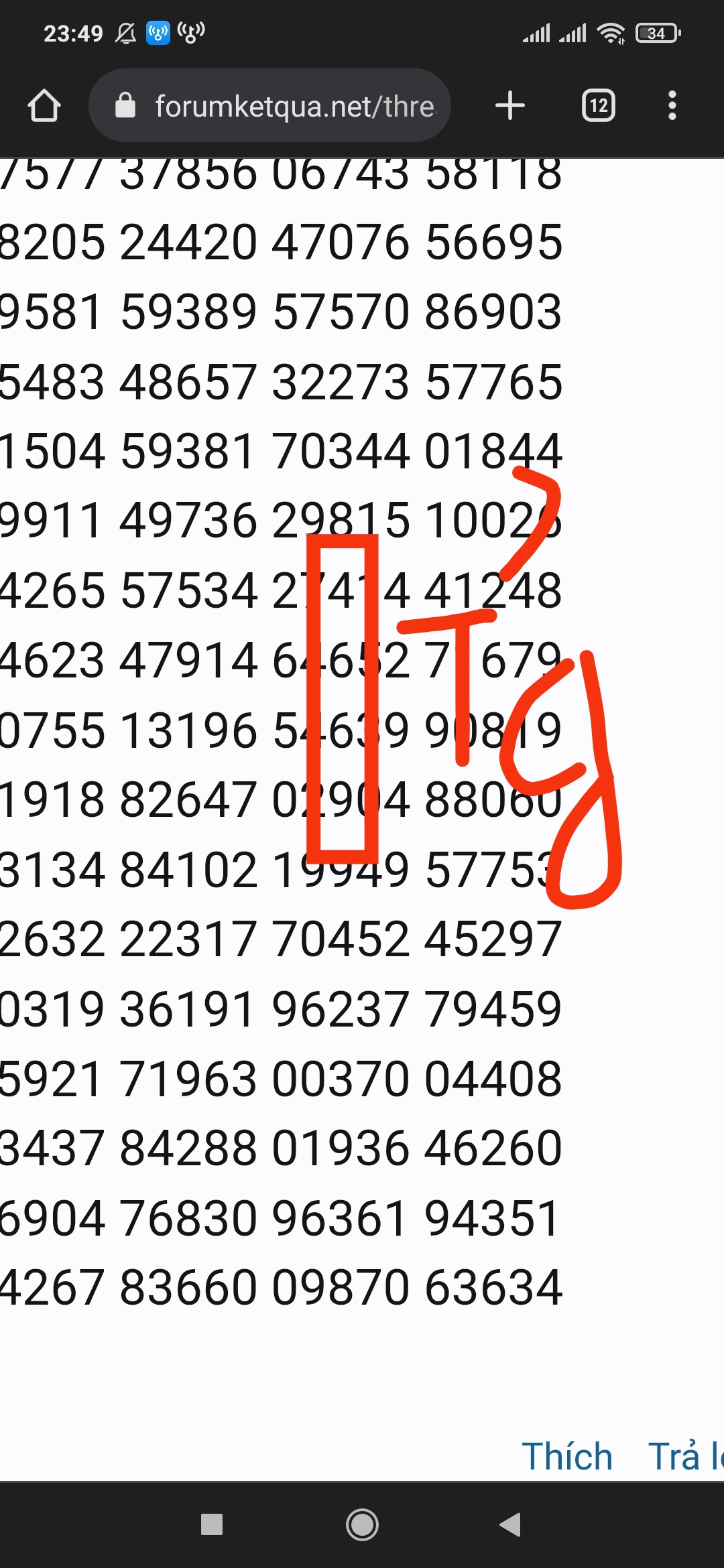Open recent apps from navigation bar
Image resolution: width=724 pixels, height=1568 pixels.
pyautogui.click(x=212, y=1524)
